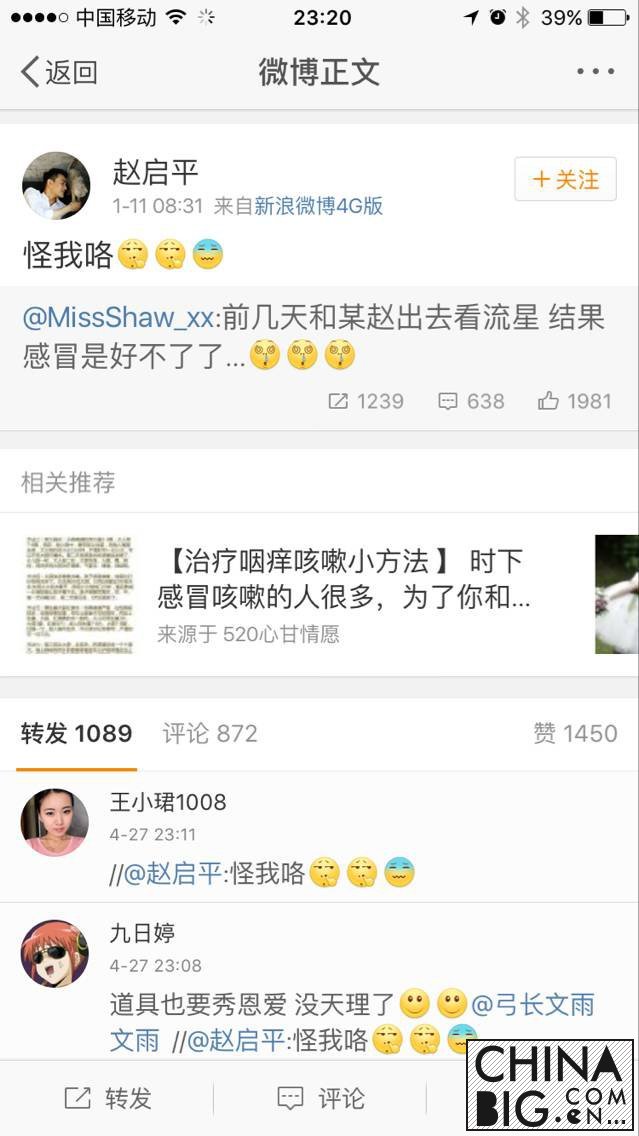View the original post's 638 comments
The height and width of the screenshot is (1136, 639).
(x=472, y=401)
